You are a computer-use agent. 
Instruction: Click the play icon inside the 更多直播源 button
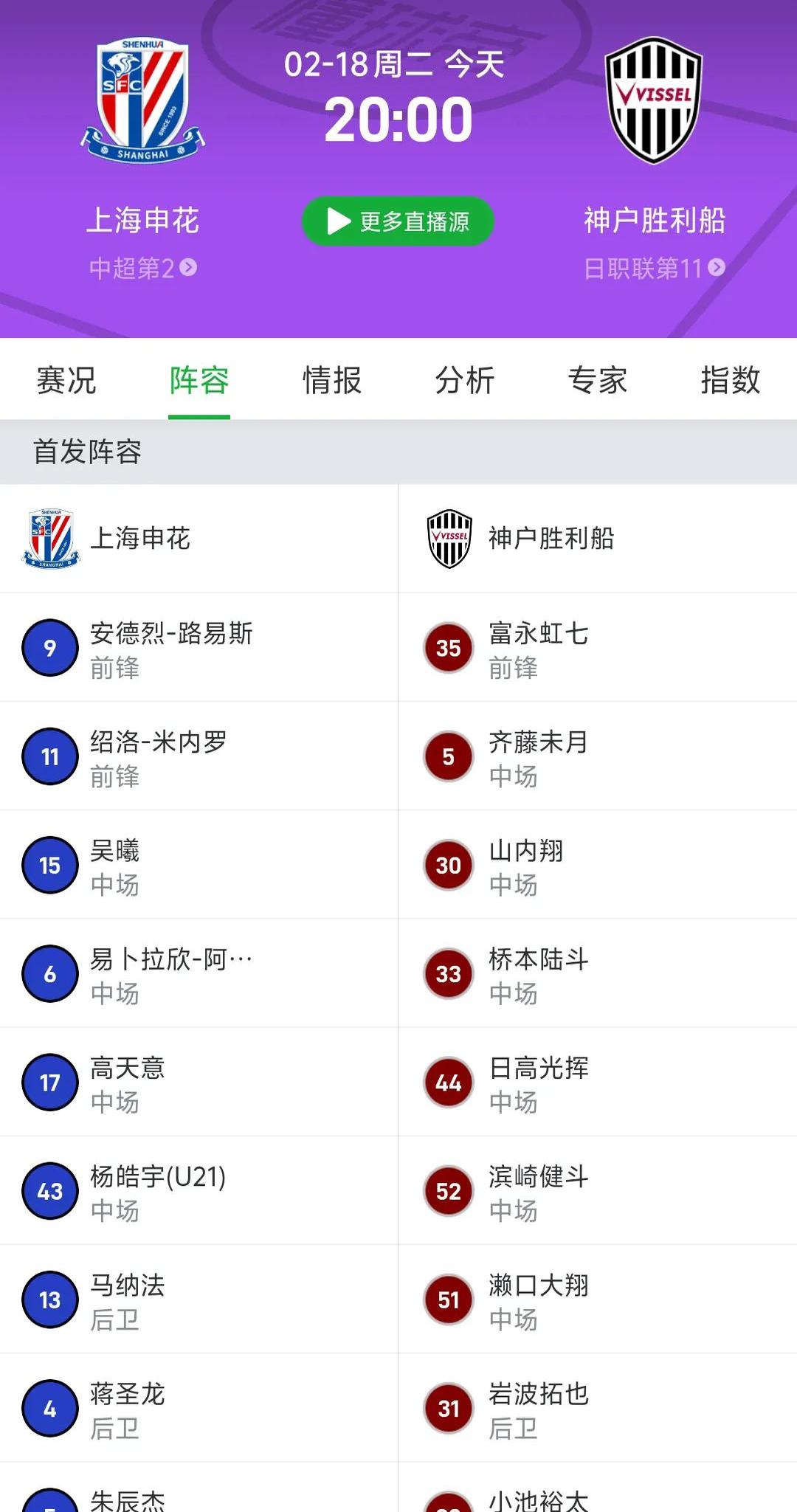tap(337, 220)
